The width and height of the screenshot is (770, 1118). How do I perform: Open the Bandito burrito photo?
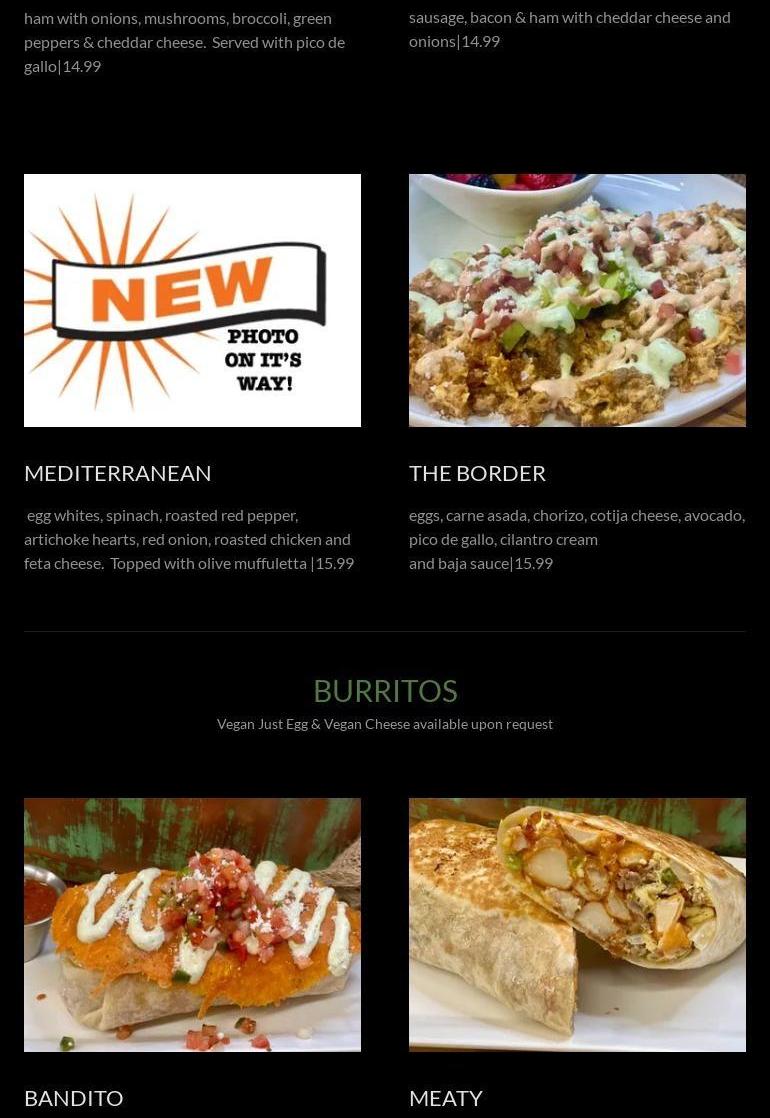(x=192, y=924)
